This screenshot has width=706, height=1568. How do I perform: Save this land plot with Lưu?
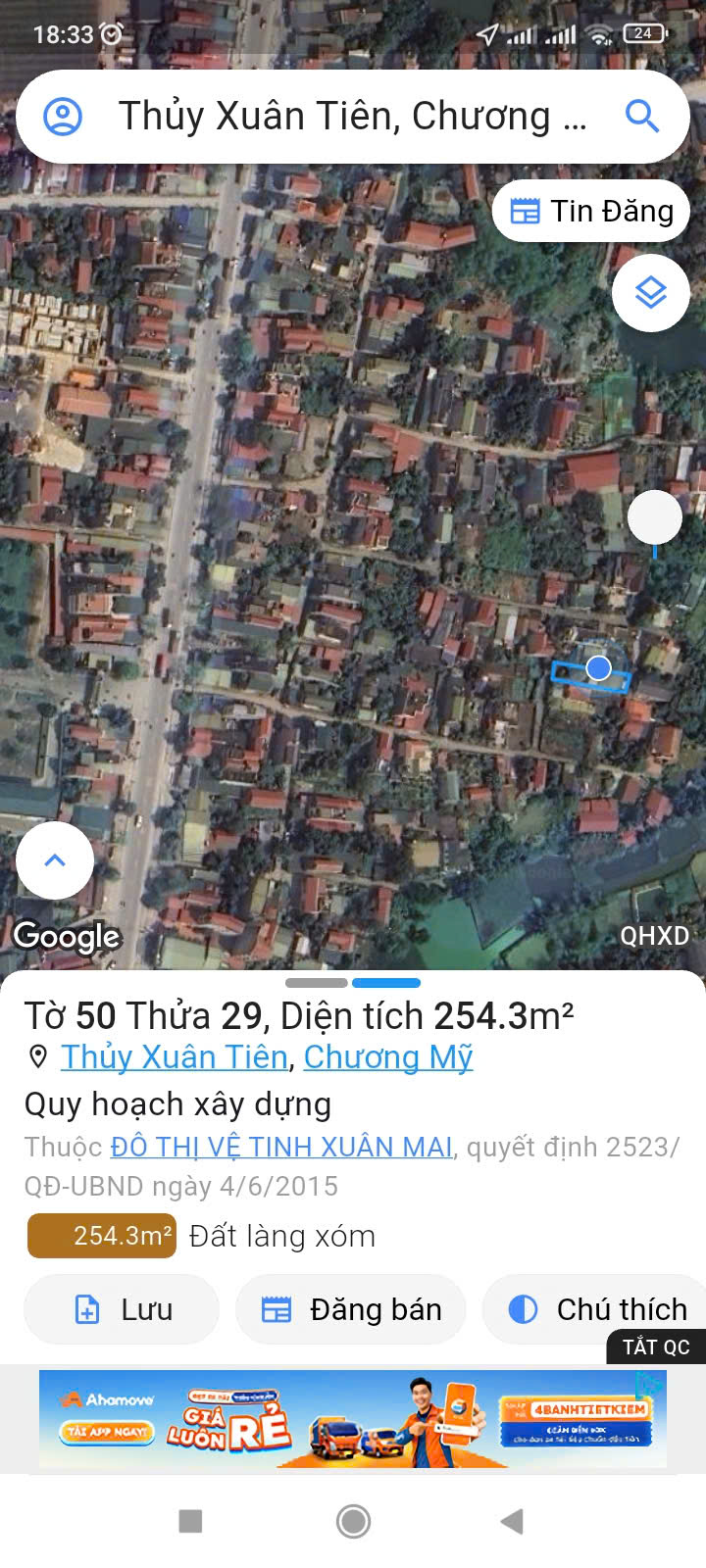pyautogui.click(x=123, y=1309)
